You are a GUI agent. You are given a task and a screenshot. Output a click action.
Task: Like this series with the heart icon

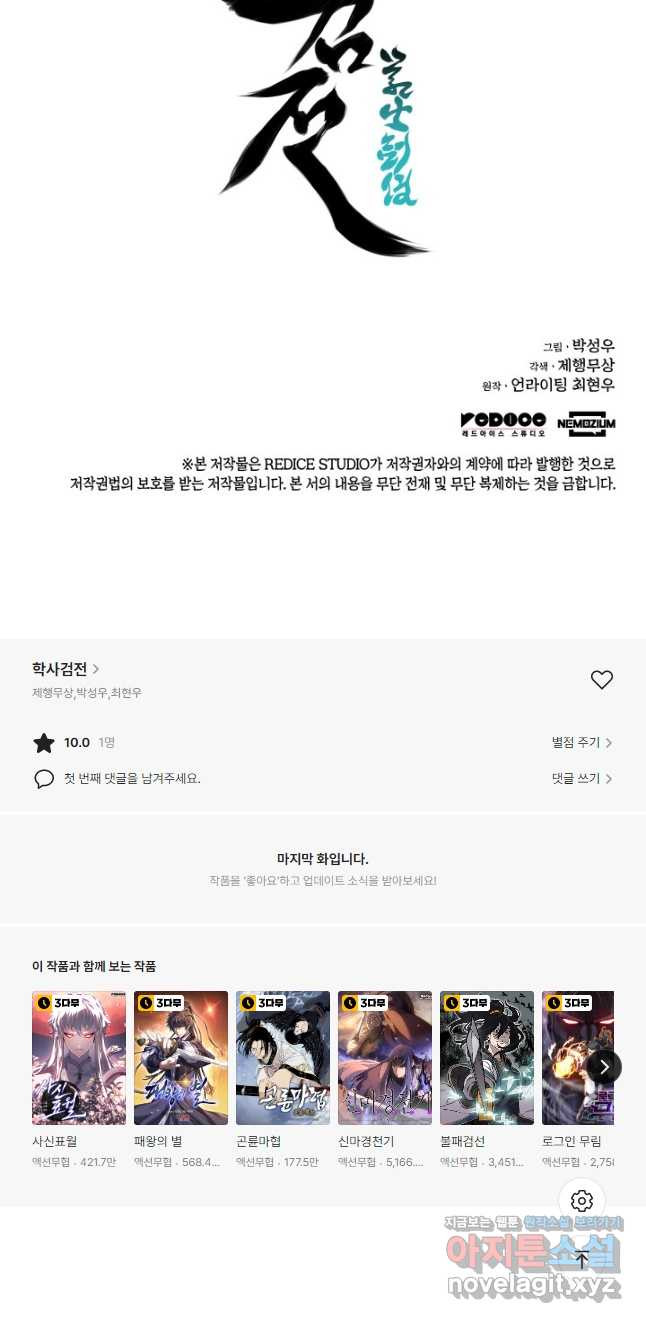pos(601,680)
